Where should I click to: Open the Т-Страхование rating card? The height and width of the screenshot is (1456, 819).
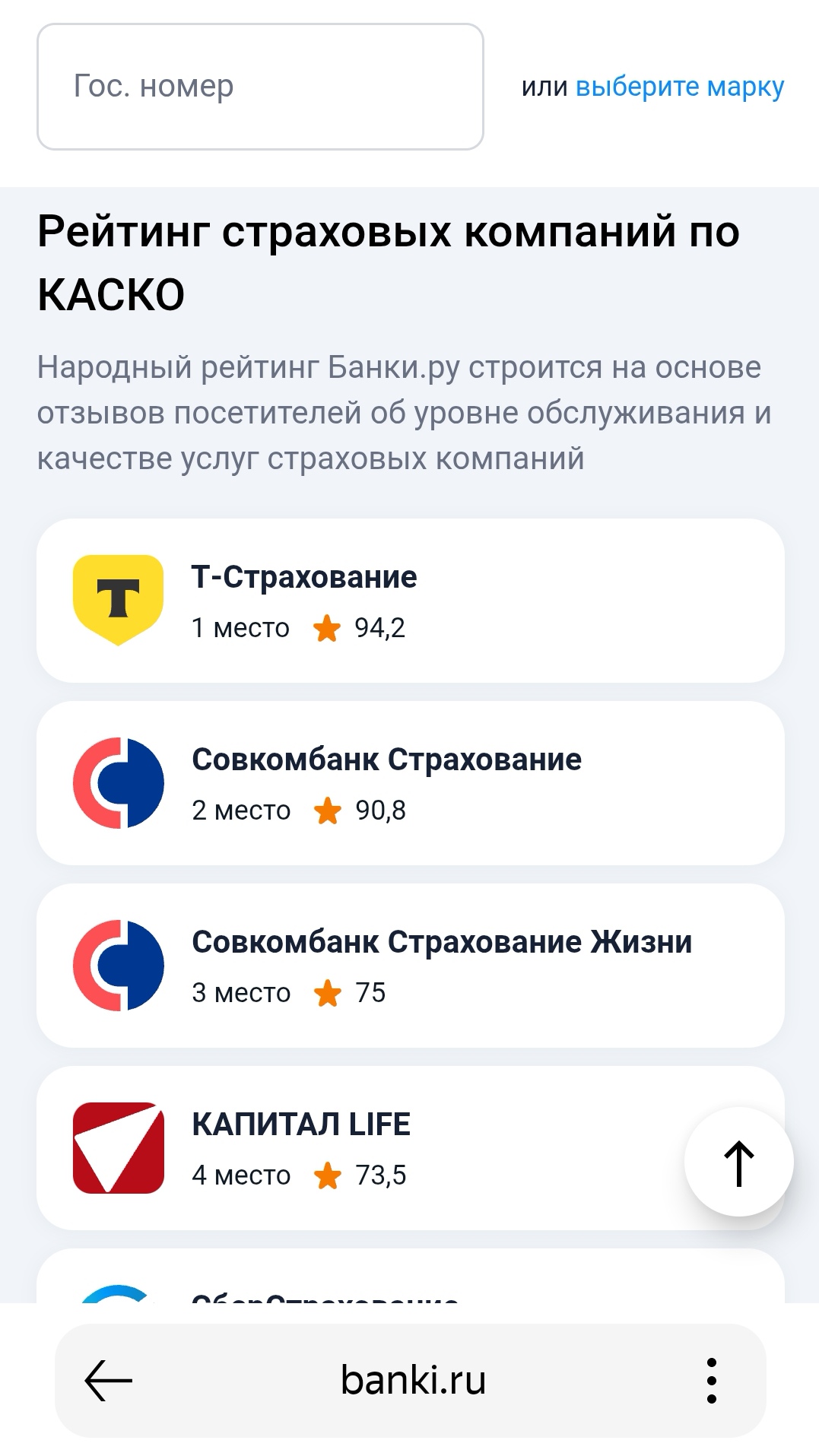point(410,601)
